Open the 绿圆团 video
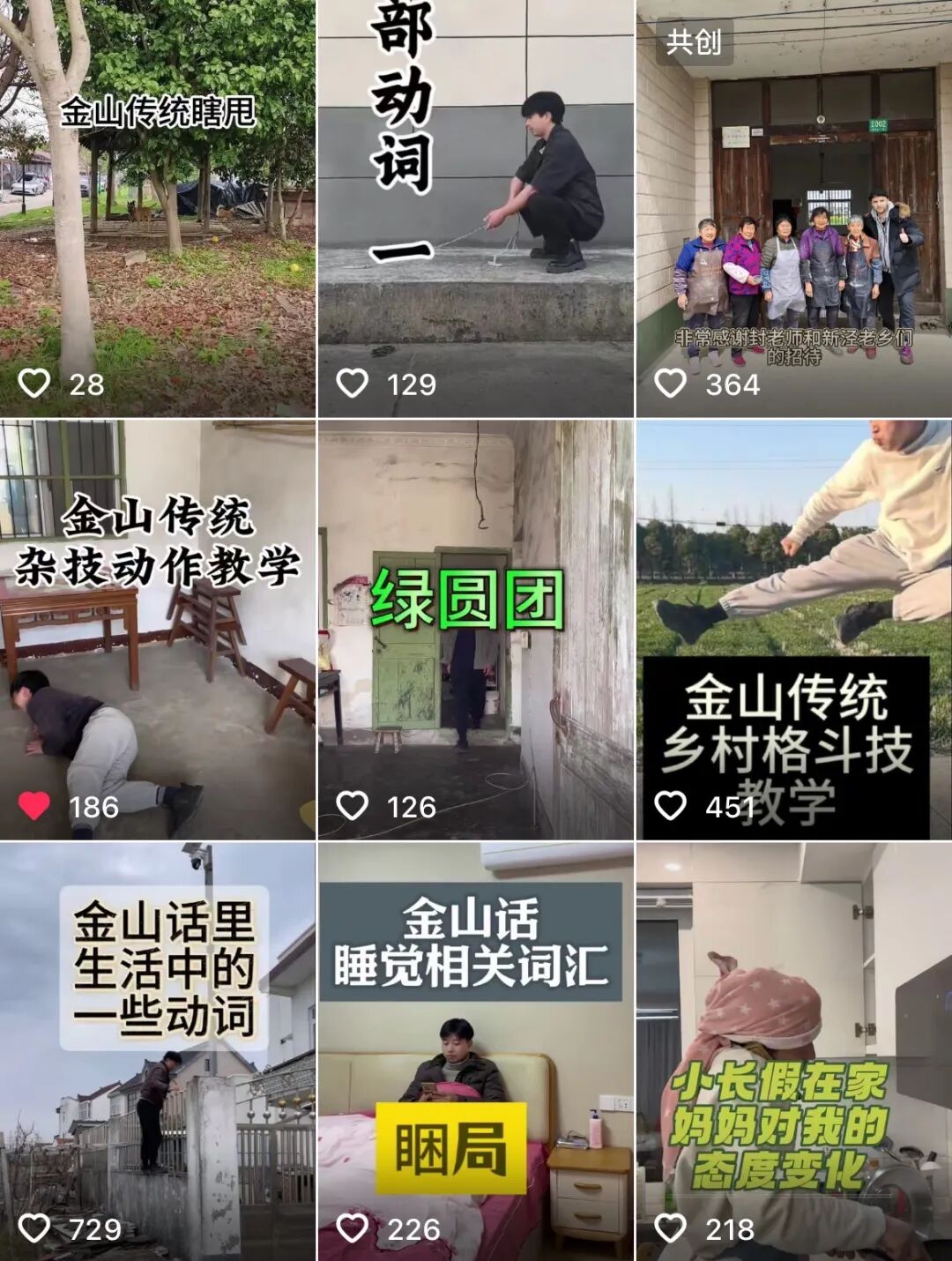 click(475, 629)
